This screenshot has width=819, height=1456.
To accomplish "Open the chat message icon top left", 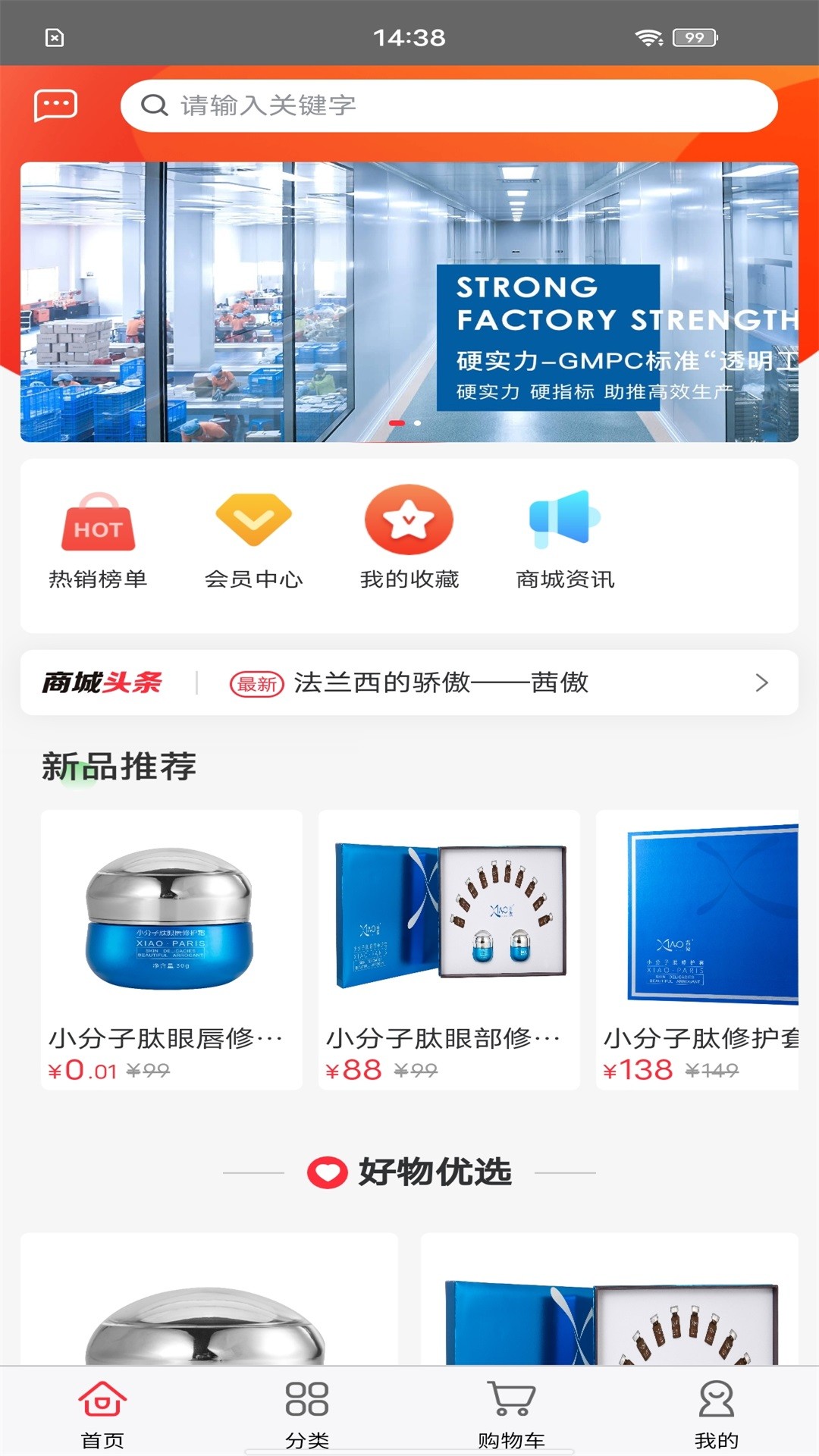I will [x=55, y=105].
